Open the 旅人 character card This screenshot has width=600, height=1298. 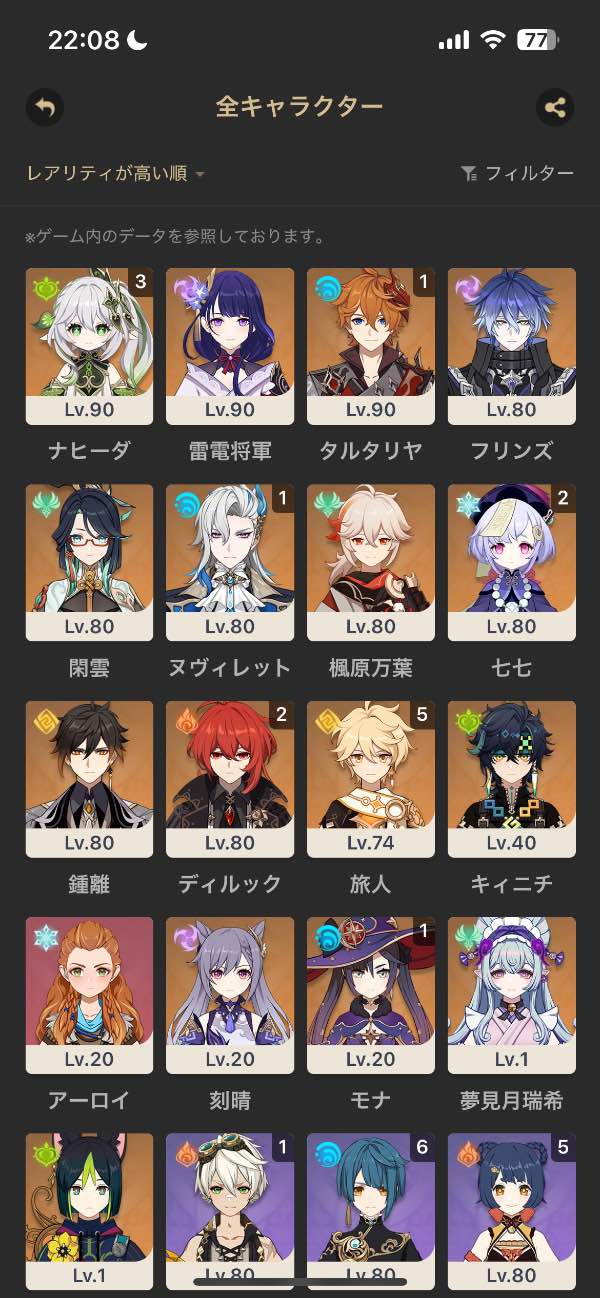tap(371, 778)
